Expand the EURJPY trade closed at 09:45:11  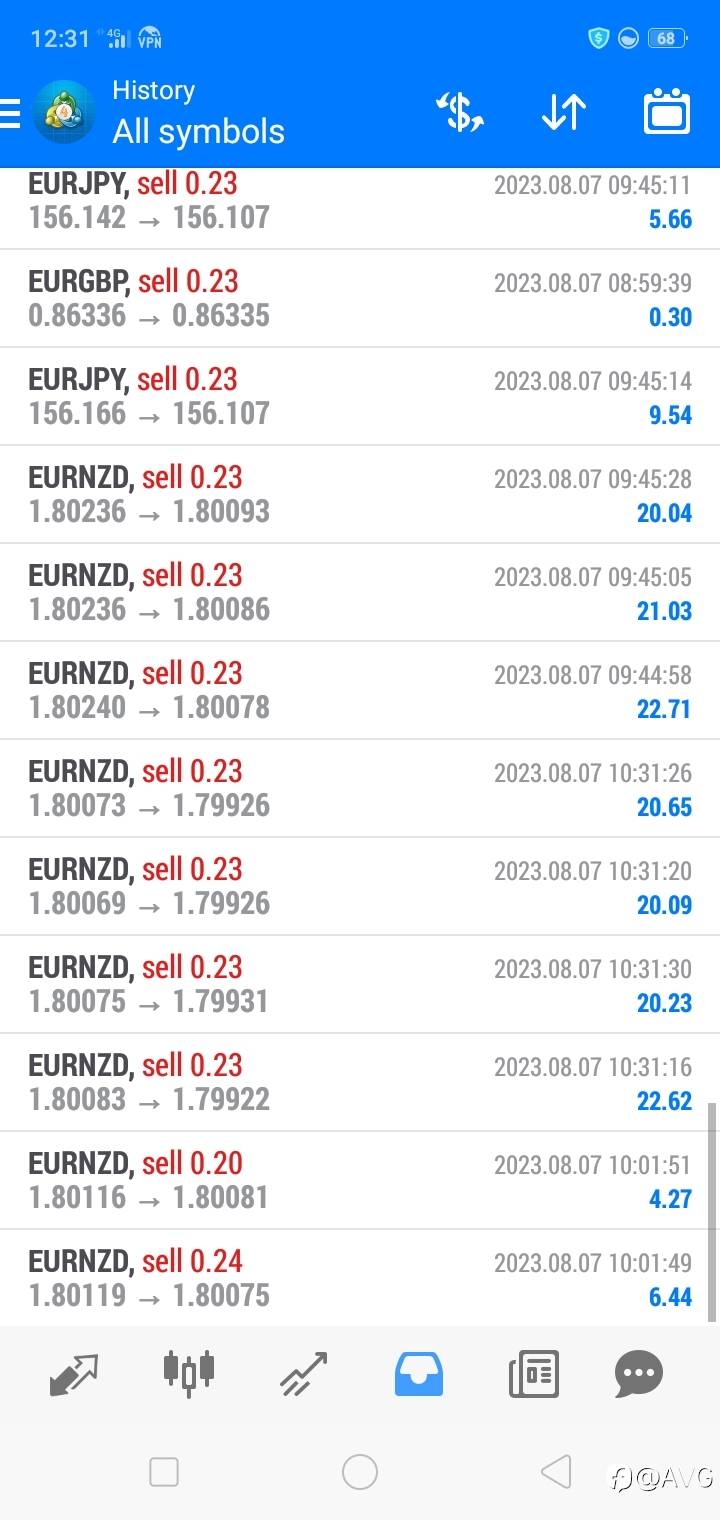point(360,208)
